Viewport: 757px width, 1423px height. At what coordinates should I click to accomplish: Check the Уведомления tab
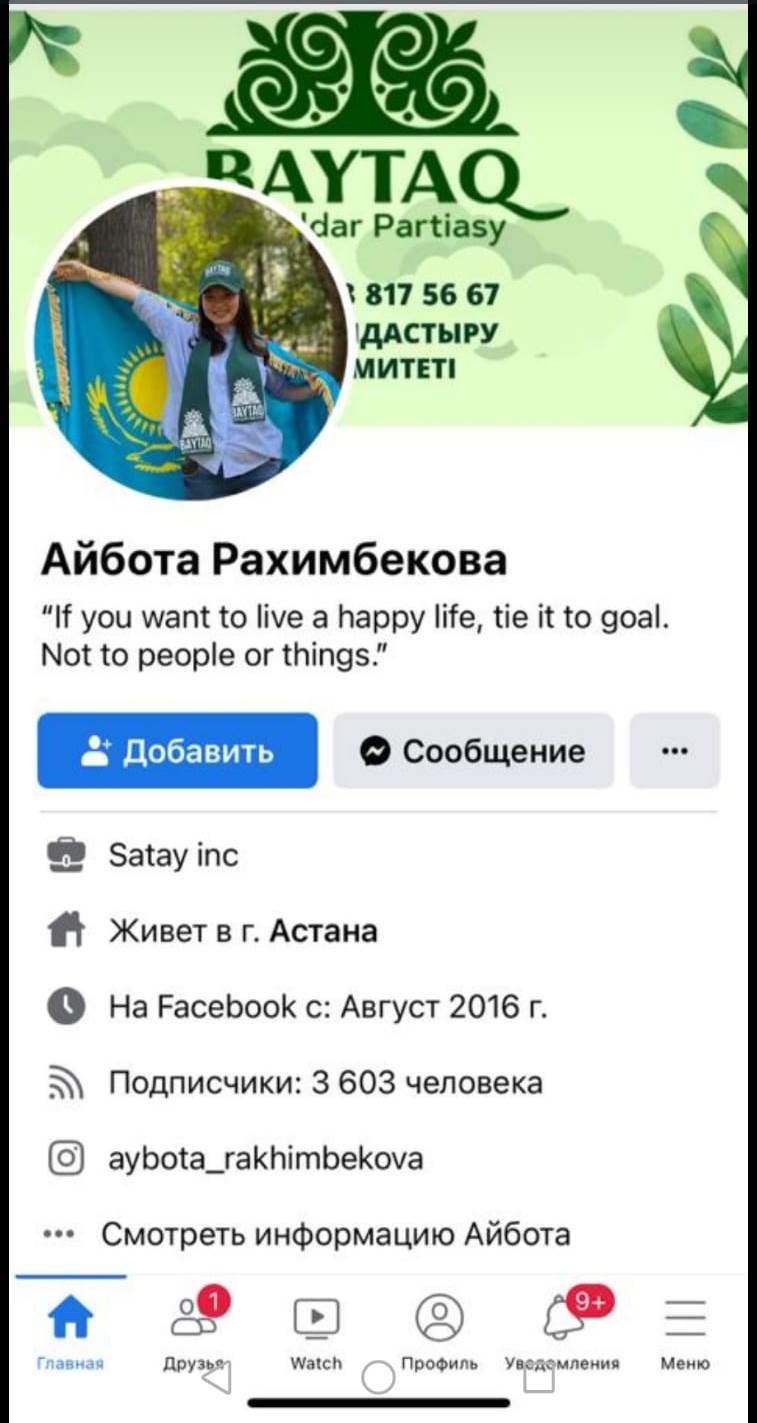[x=564, y=1326]
